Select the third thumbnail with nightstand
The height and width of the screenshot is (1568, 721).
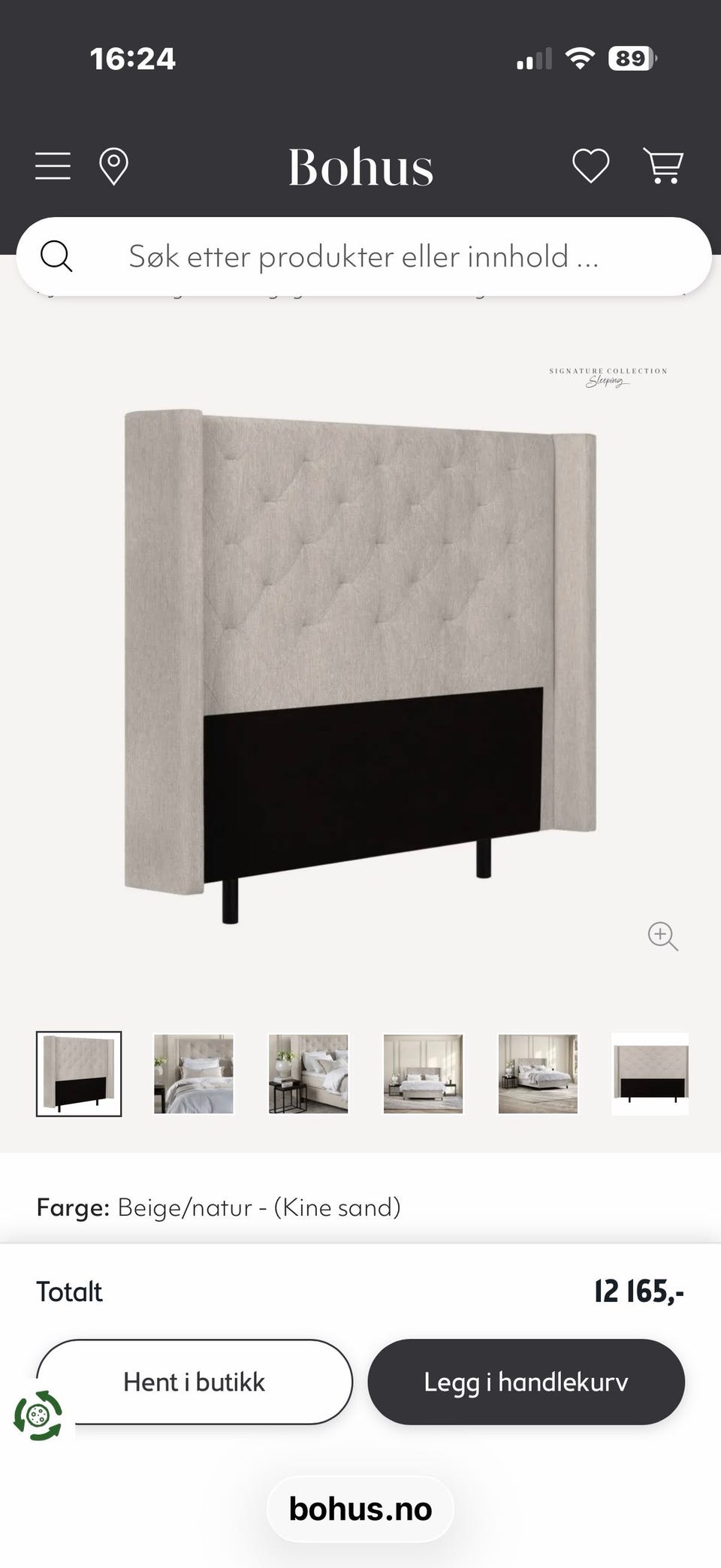tap(309, 1074)
